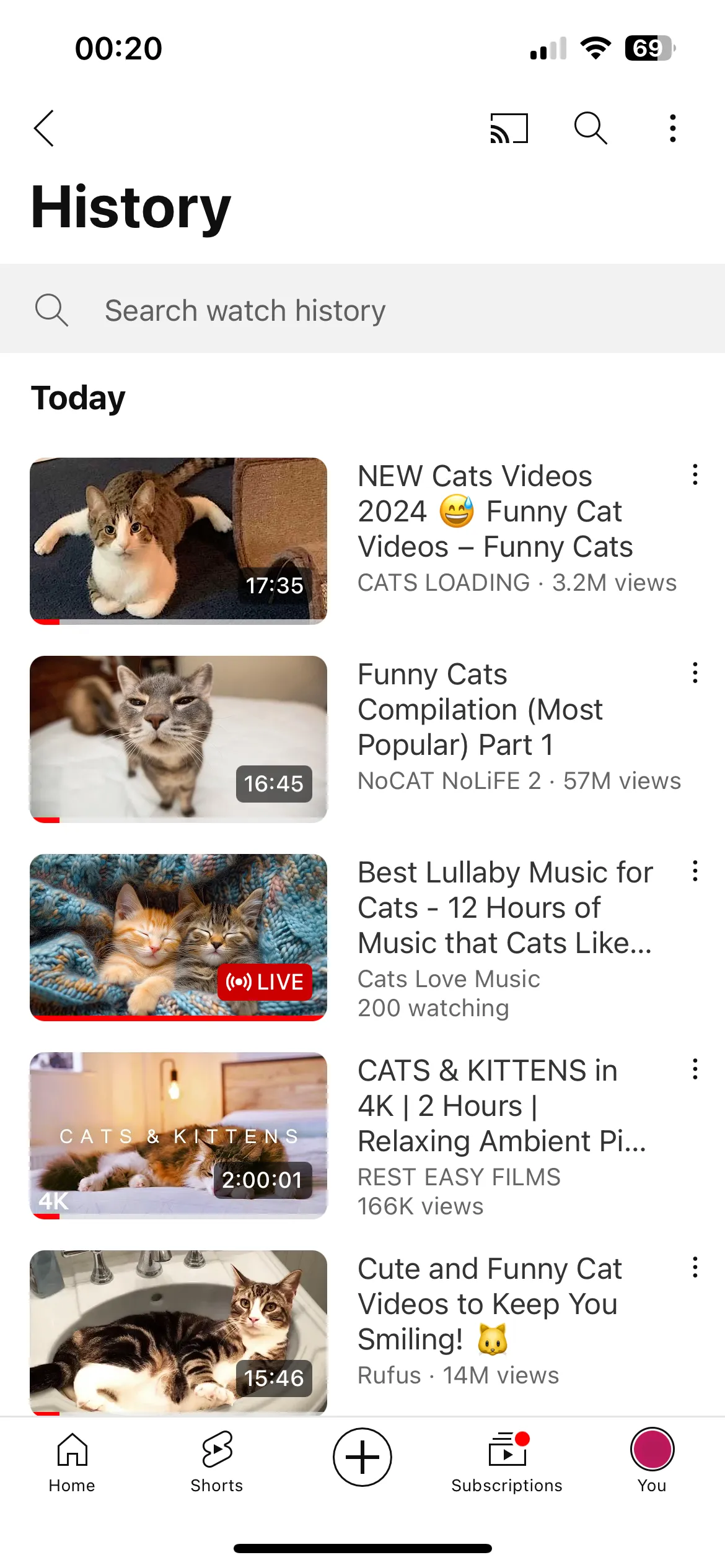This screenshot has height=1568, width=725.
Task: Open options for Best Lullaby Music video
Action: coord(695,871)
